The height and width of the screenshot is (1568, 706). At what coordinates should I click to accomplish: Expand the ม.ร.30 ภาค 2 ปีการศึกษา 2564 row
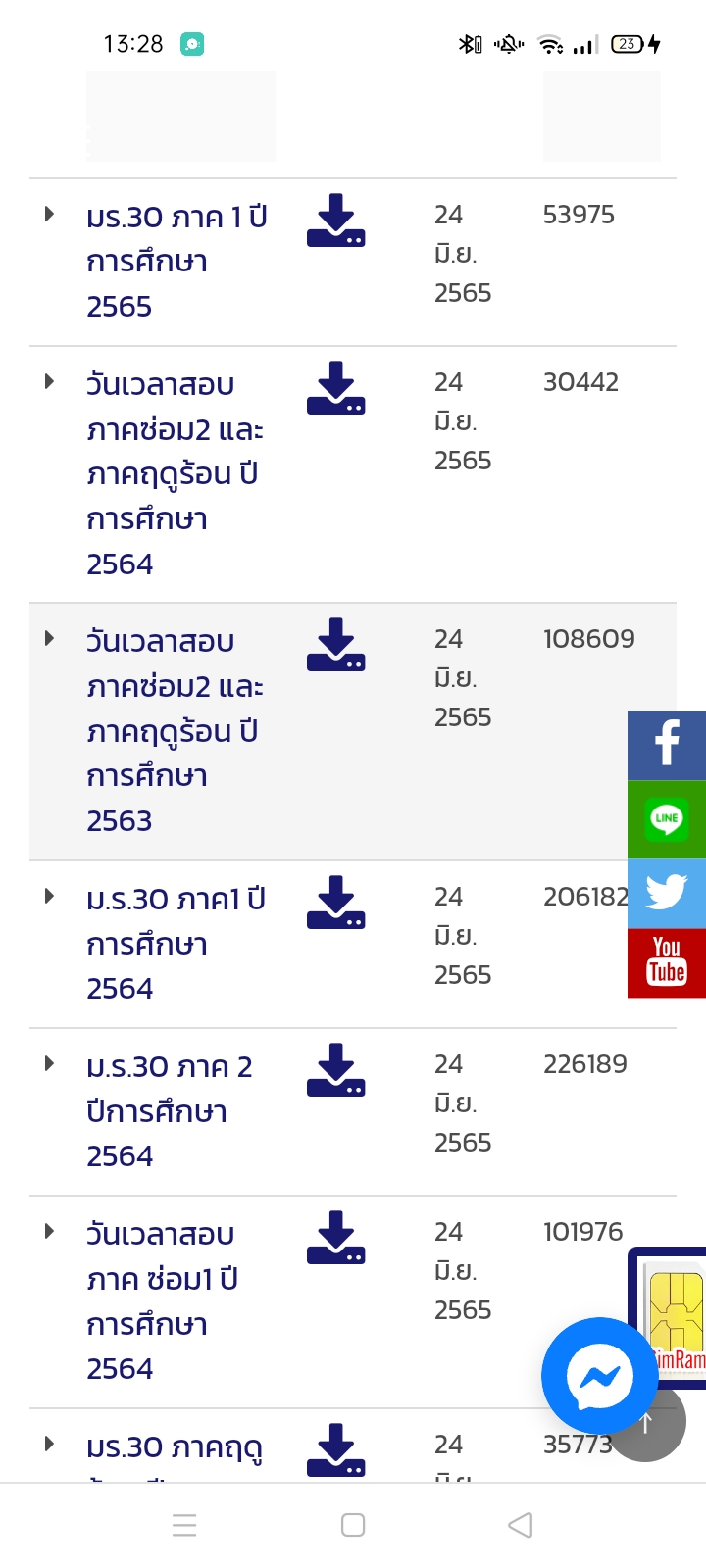pos(49,1063)
